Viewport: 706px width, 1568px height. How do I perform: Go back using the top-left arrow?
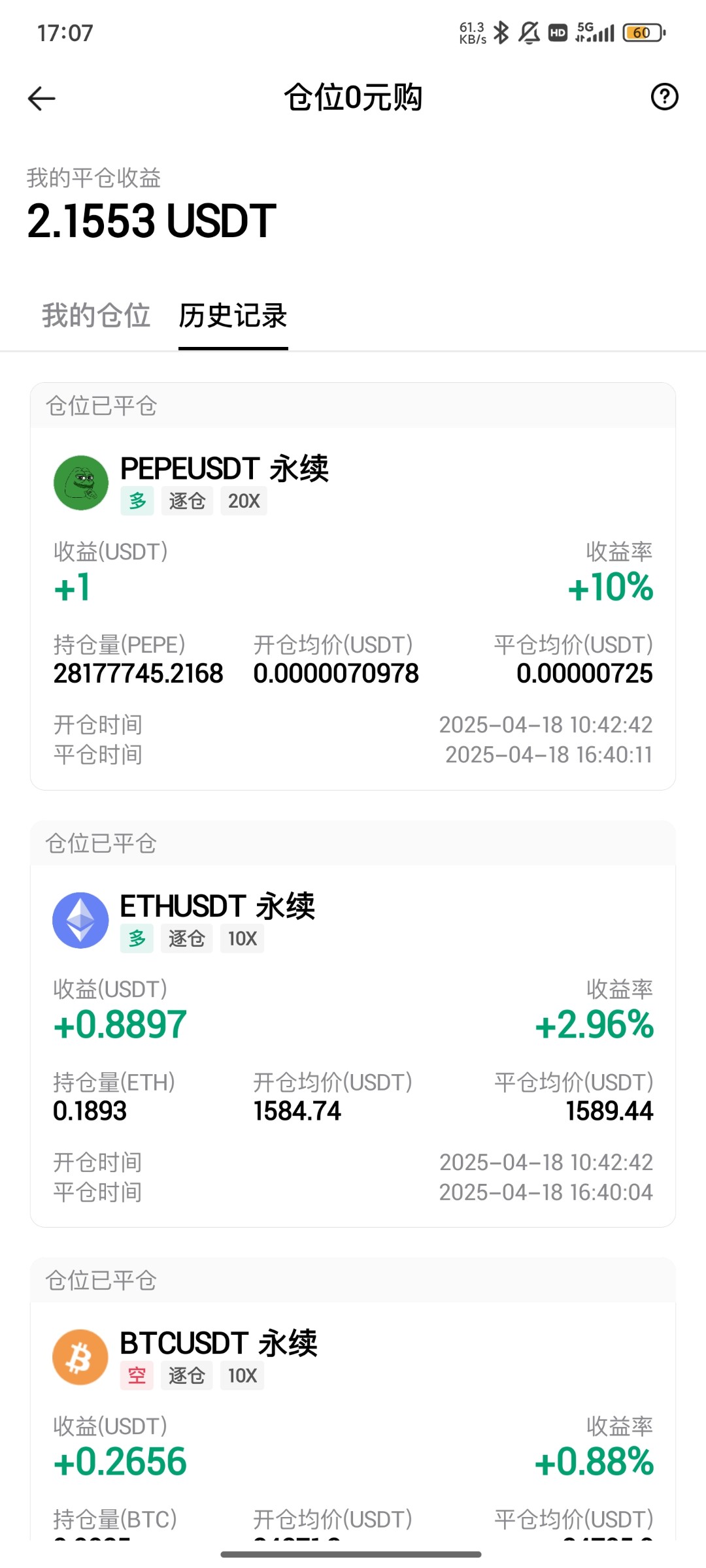[x=42, y=98]
